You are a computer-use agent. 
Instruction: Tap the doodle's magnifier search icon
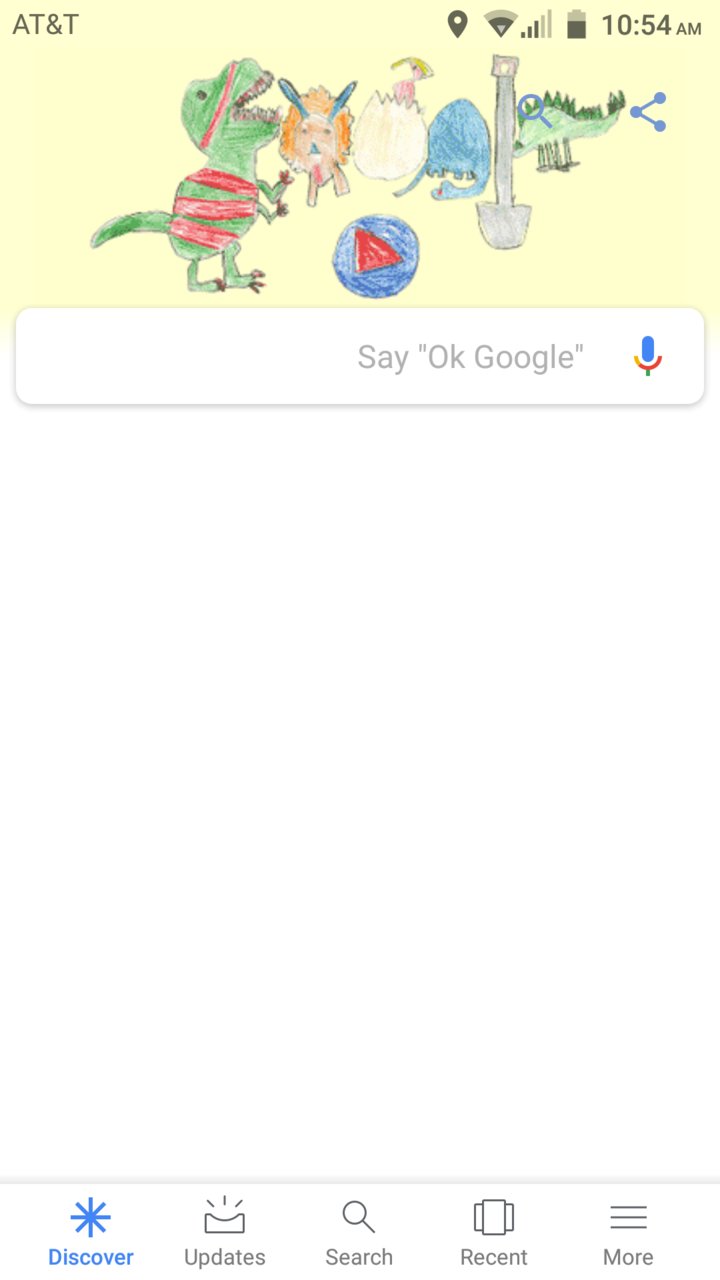click(535, 111)
